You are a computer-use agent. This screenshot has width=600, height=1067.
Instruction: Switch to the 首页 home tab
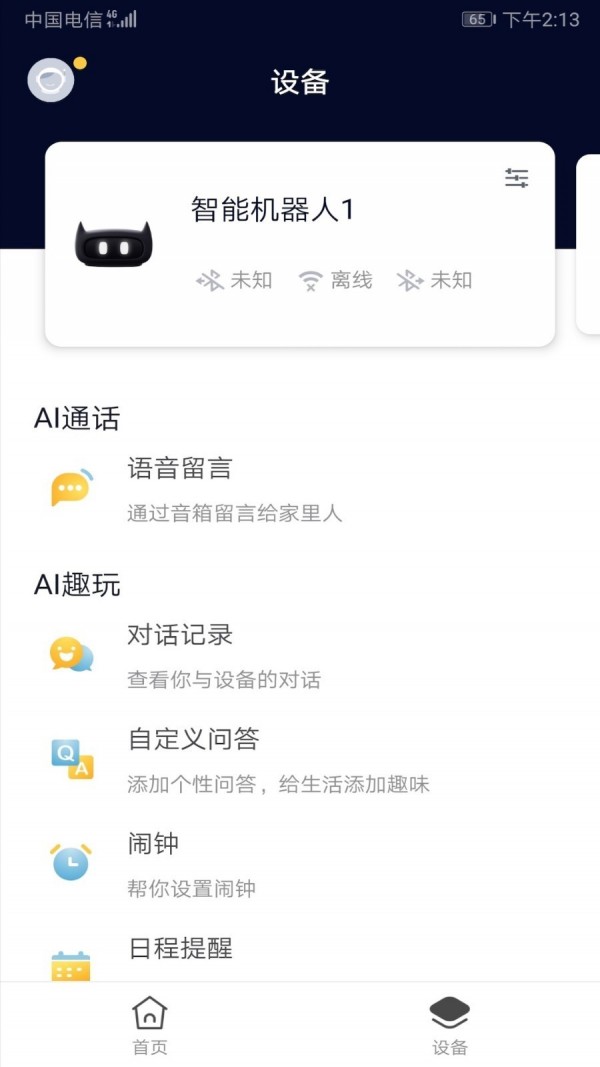[150, 1025]
